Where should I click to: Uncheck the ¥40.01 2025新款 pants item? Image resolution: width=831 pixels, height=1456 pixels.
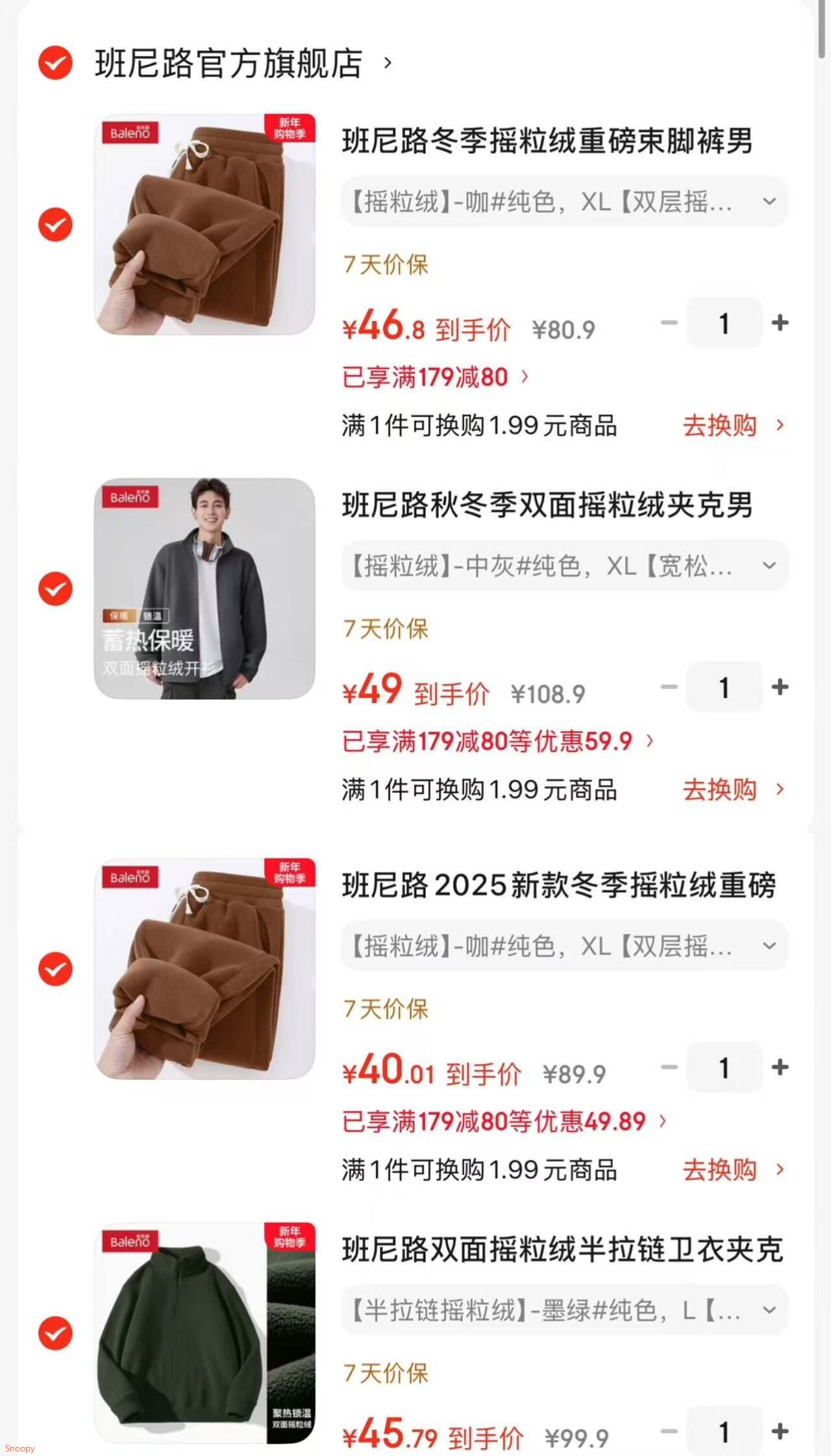55,969
